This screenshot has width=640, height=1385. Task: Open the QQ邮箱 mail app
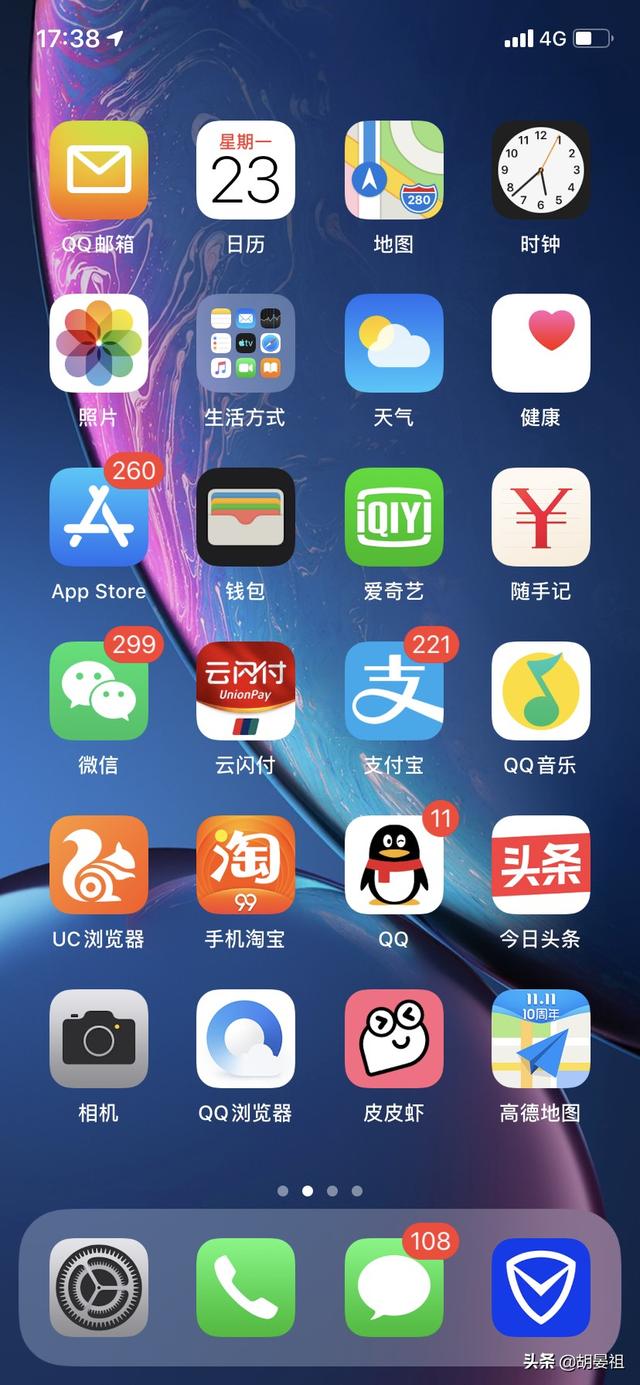click(98, 171)
